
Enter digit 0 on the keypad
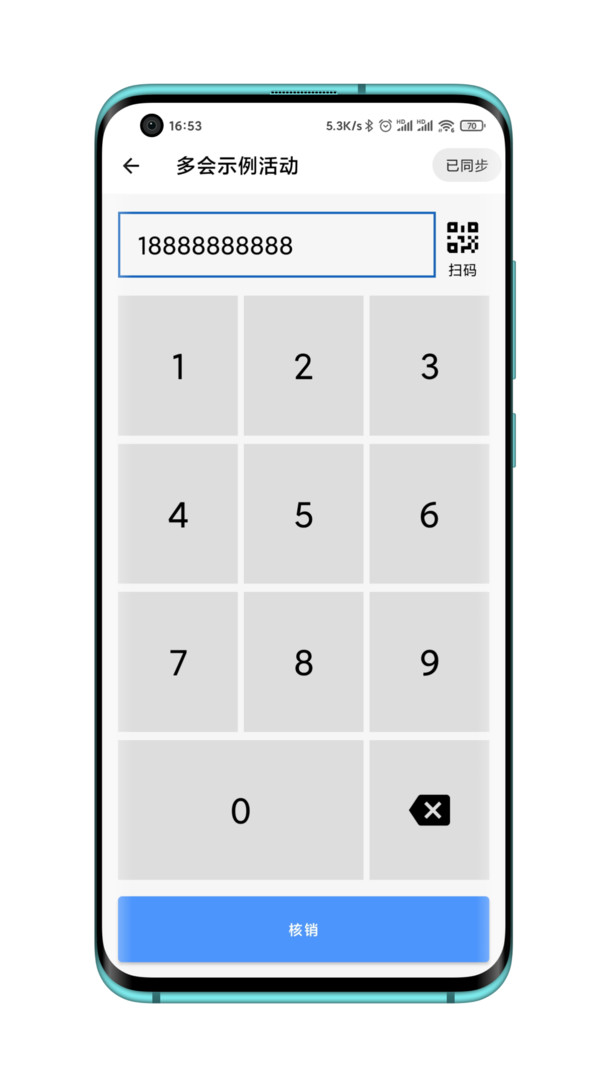point(240,810)
